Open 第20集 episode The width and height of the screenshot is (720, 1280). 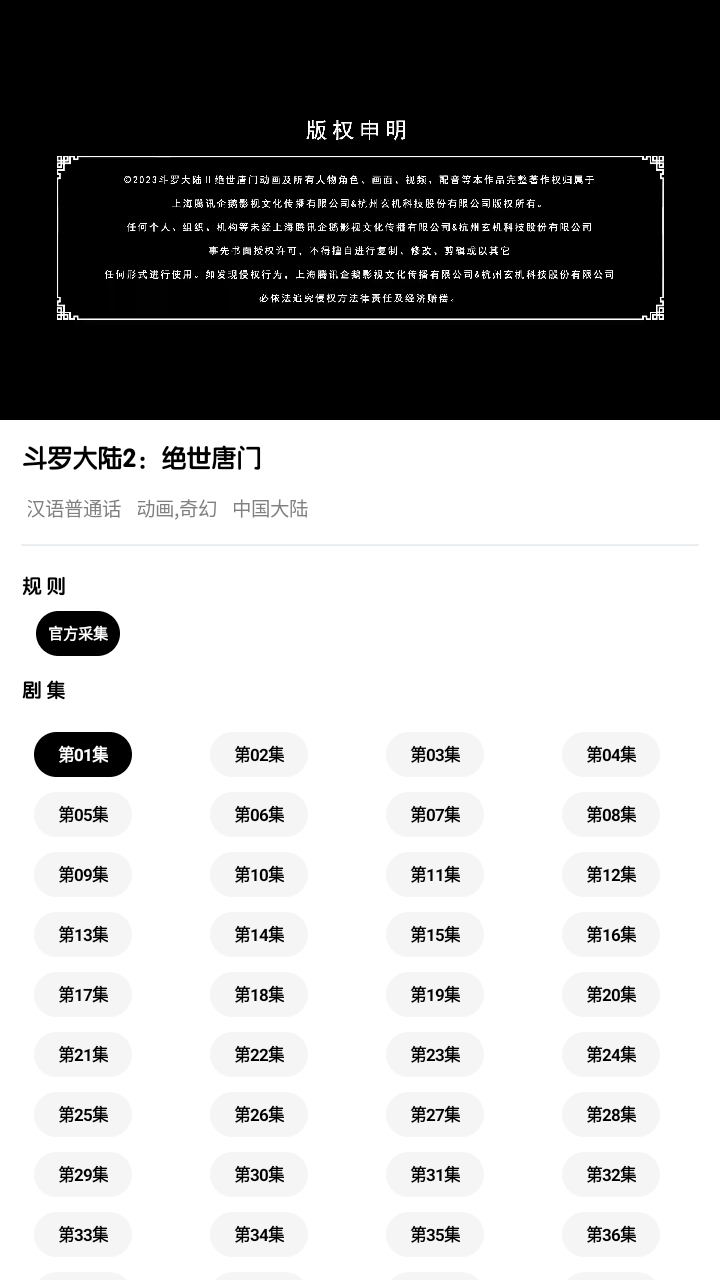611,995
